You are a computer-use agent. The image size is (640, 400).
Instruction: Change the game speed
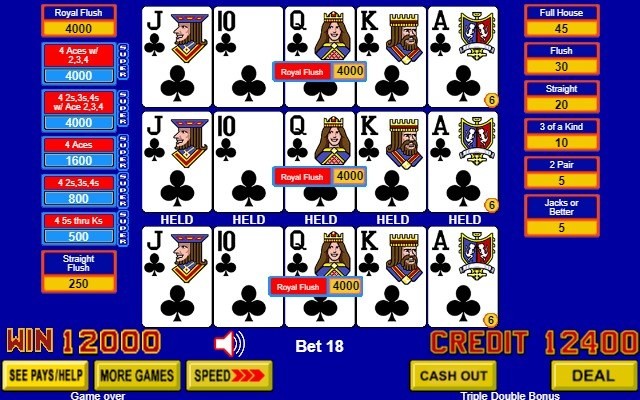(x=228, y=376)
